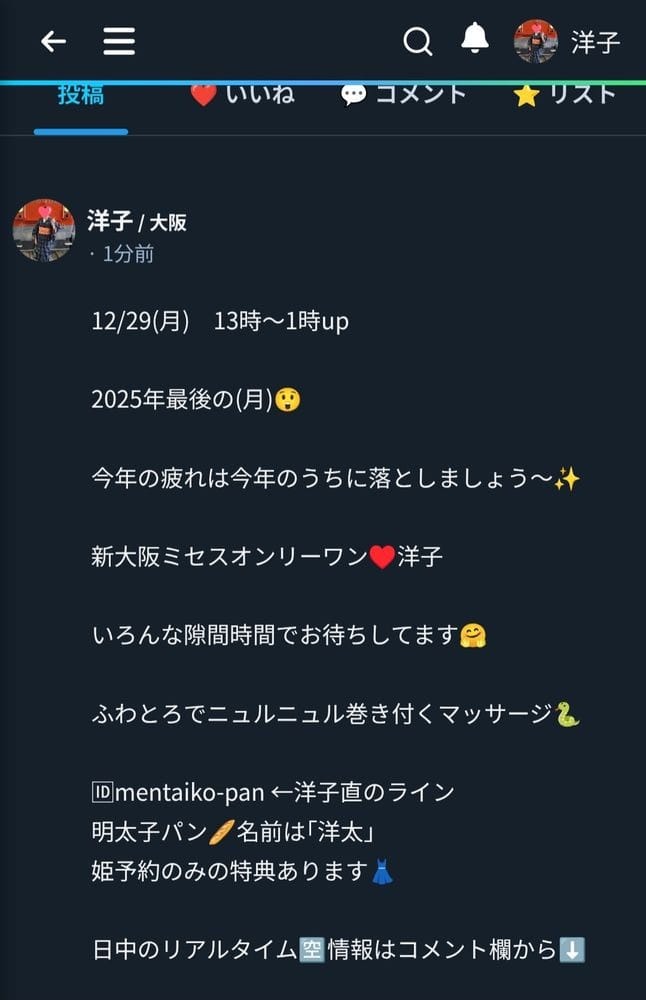The width and height of the screenshot is (646, 1000).
Task: Switch to the 投稿 tab
Action: tap(81, 96)
